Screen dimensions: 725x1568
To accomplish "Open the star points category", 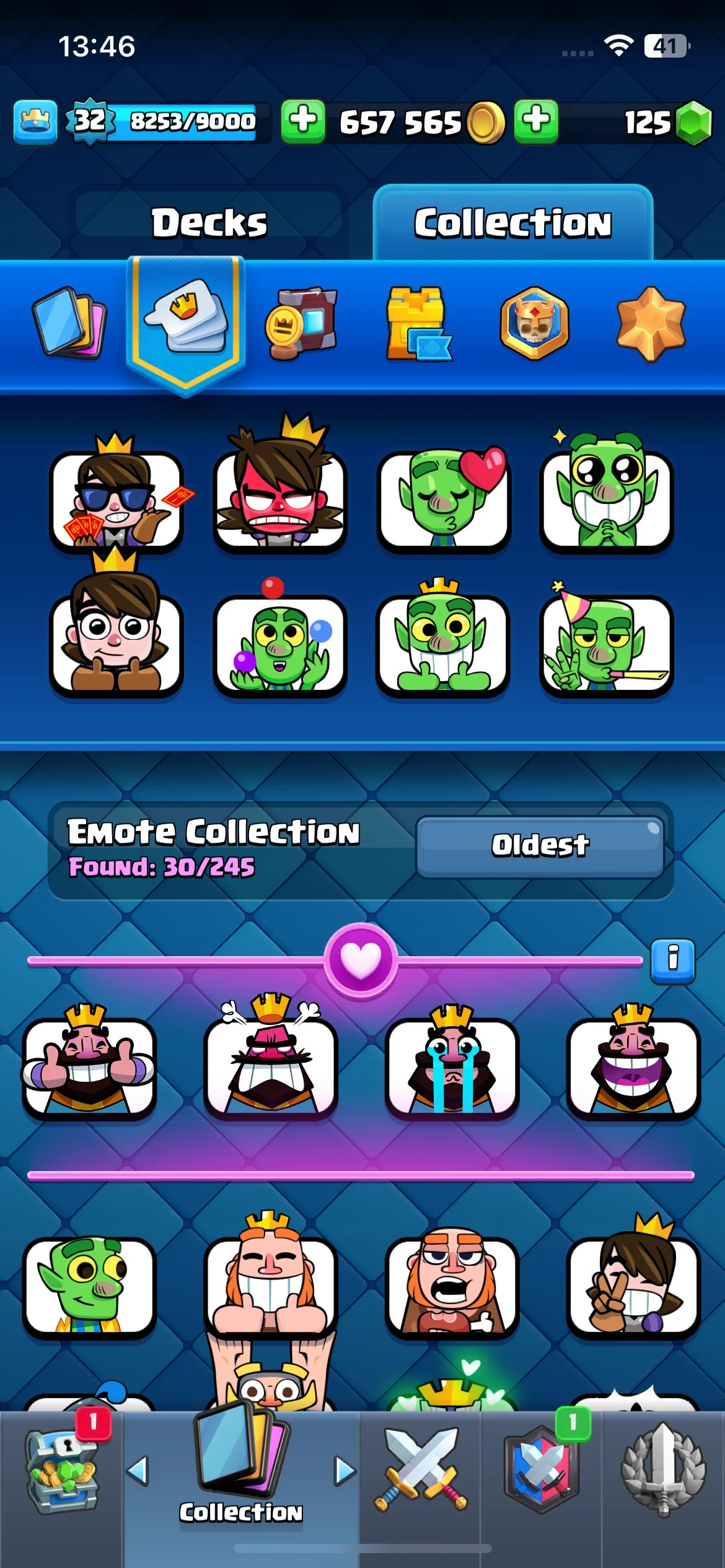I will click(x=651, y=324).
